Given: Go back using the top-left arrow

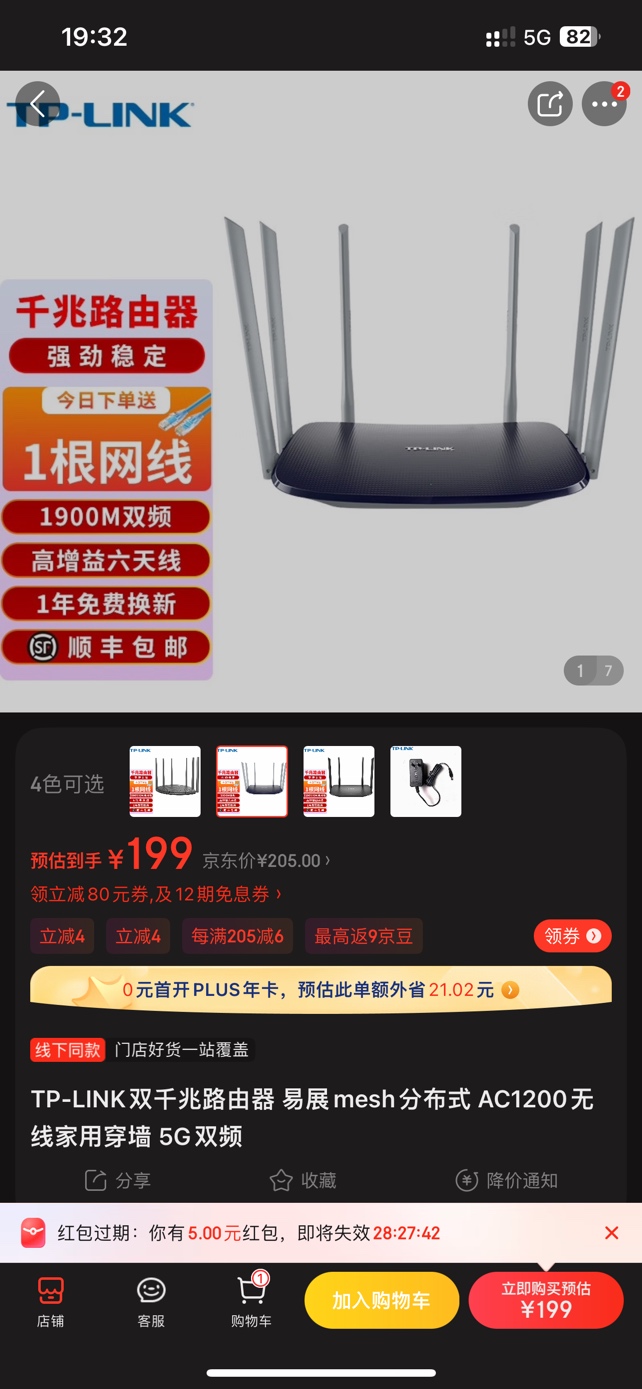Looking at the screenshot, I should (x=37, y=103).
